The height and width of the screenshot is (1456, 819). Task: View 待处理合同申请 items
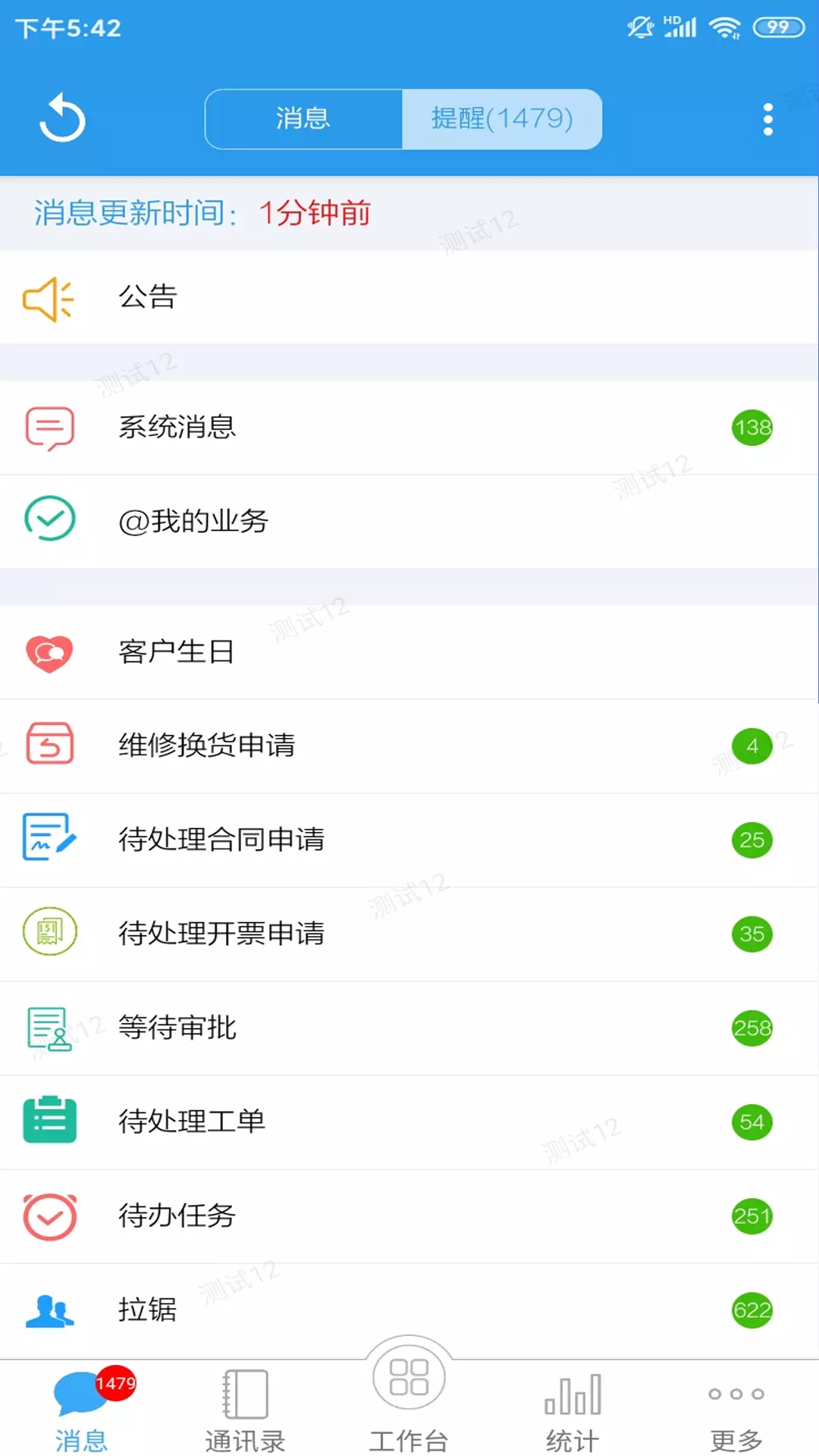click(409, 840)
